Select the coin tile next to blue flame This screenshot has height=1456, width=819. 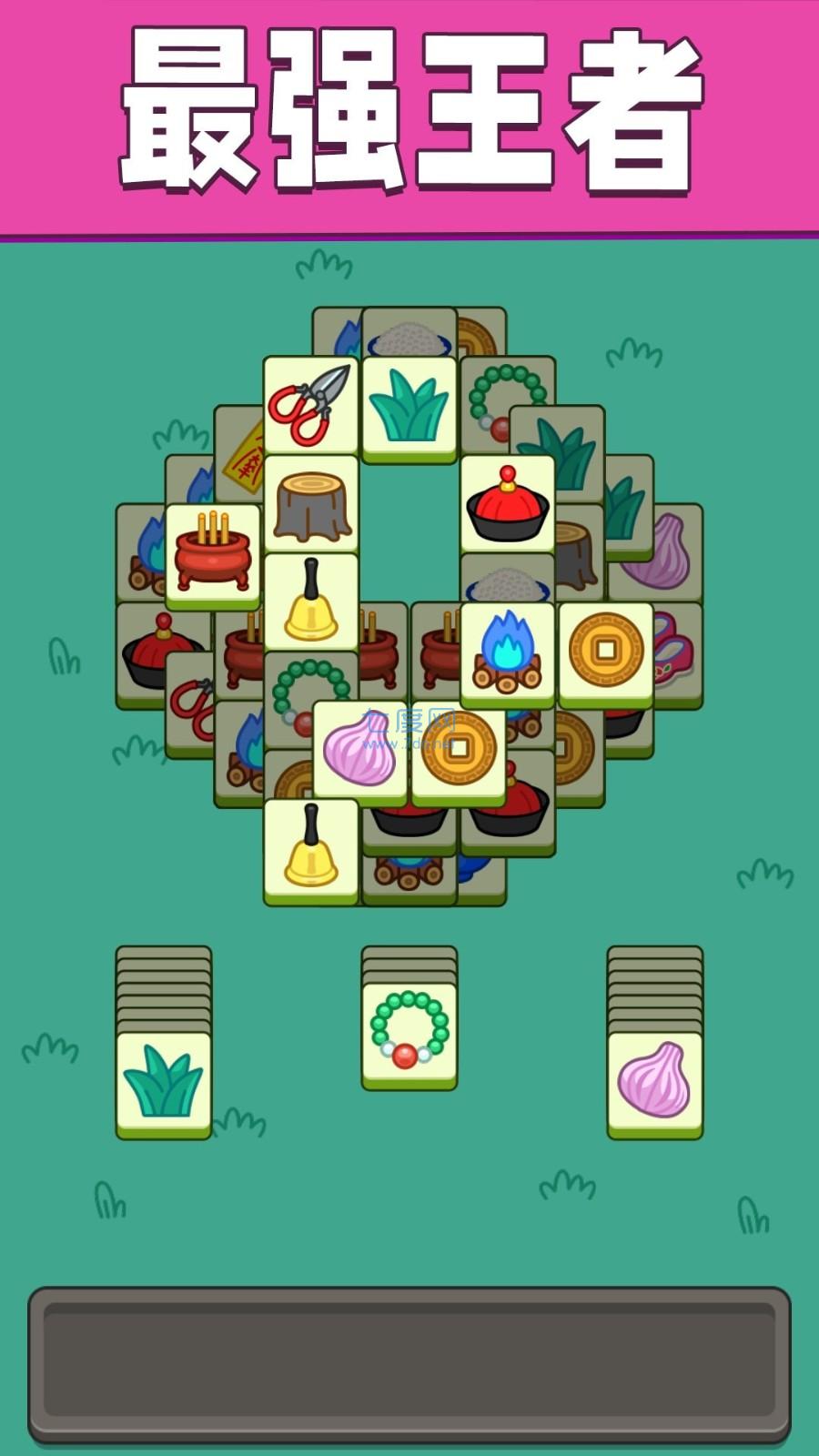tap(606, 651)
